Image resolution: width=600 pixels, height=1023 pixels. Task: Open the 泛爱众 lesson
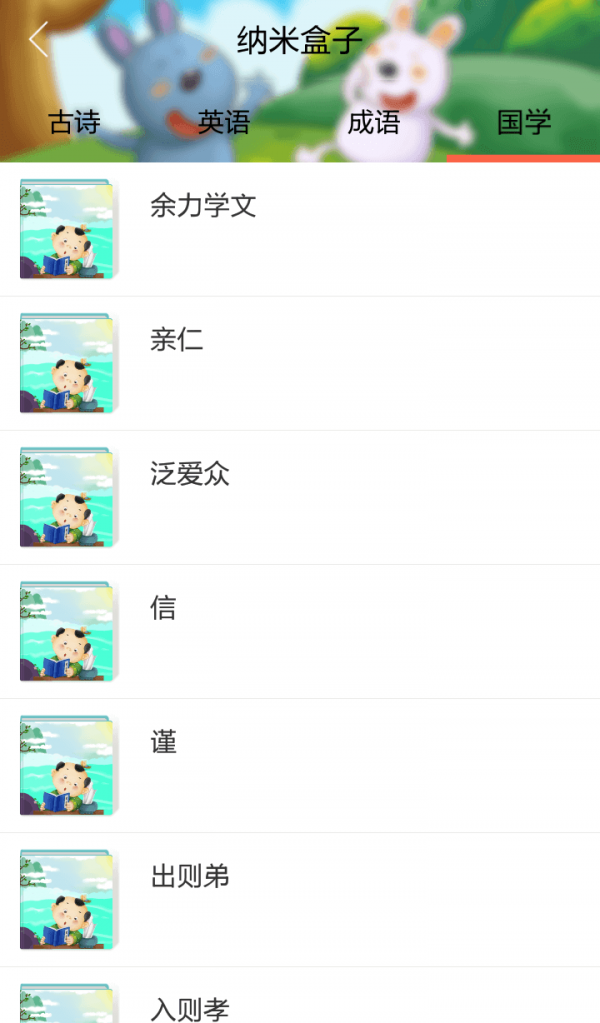tap(190, 474)
